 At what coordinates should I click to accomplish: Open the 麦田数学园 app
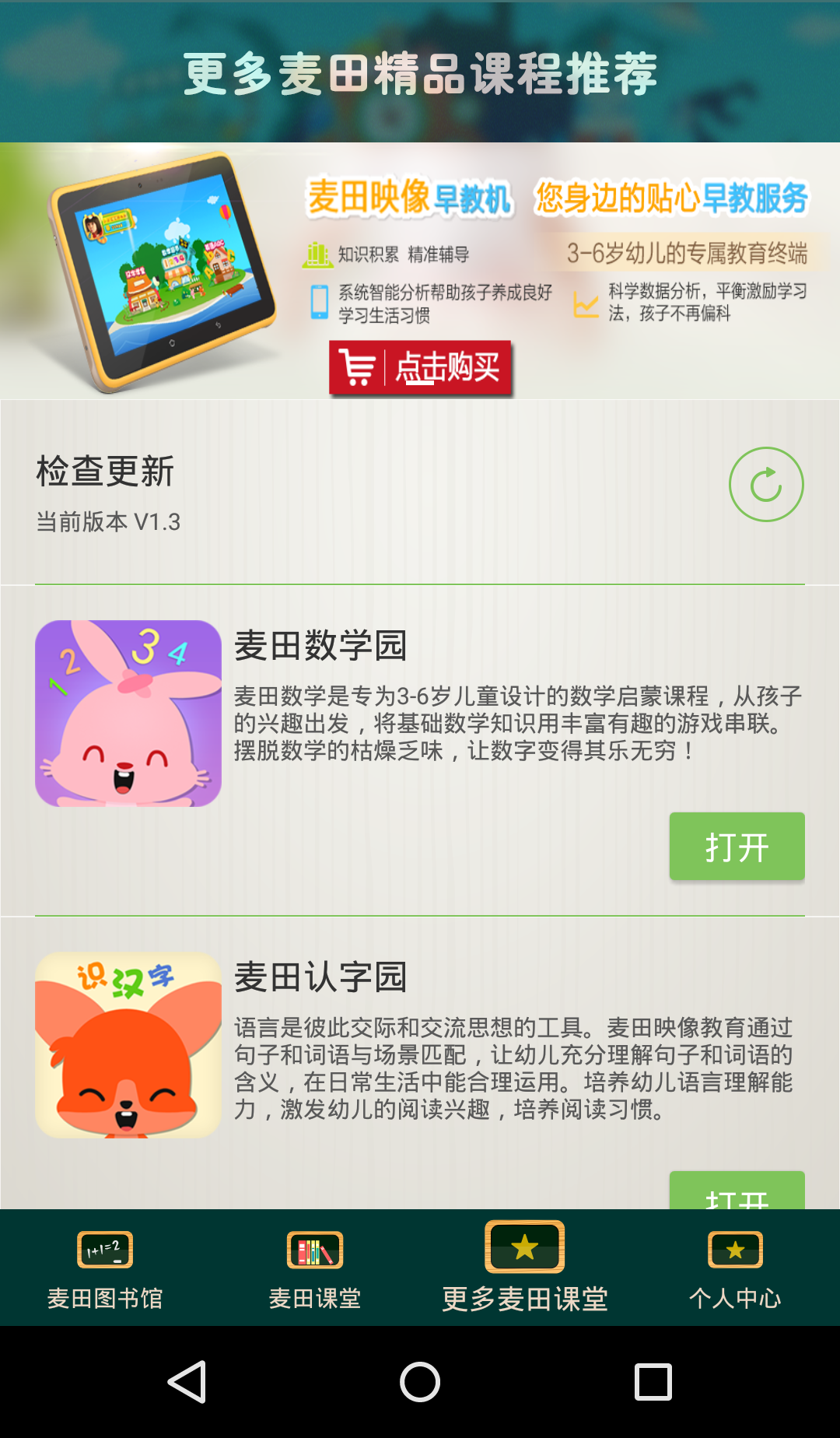(737, 847)
